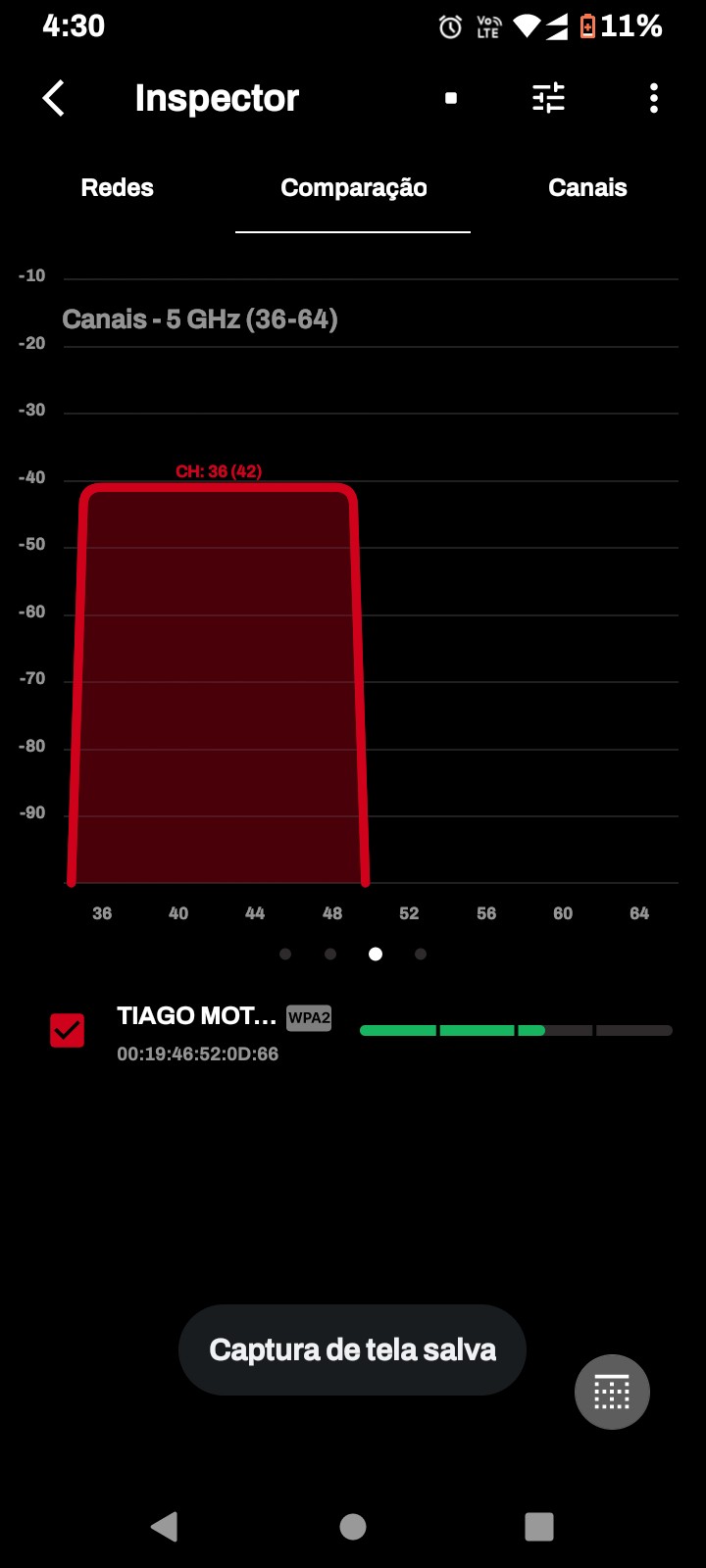Image resolution: width=706 pixels, height=1568 pixels.
Task: Open the filter settings sliders icon
Action: (548, 98)
